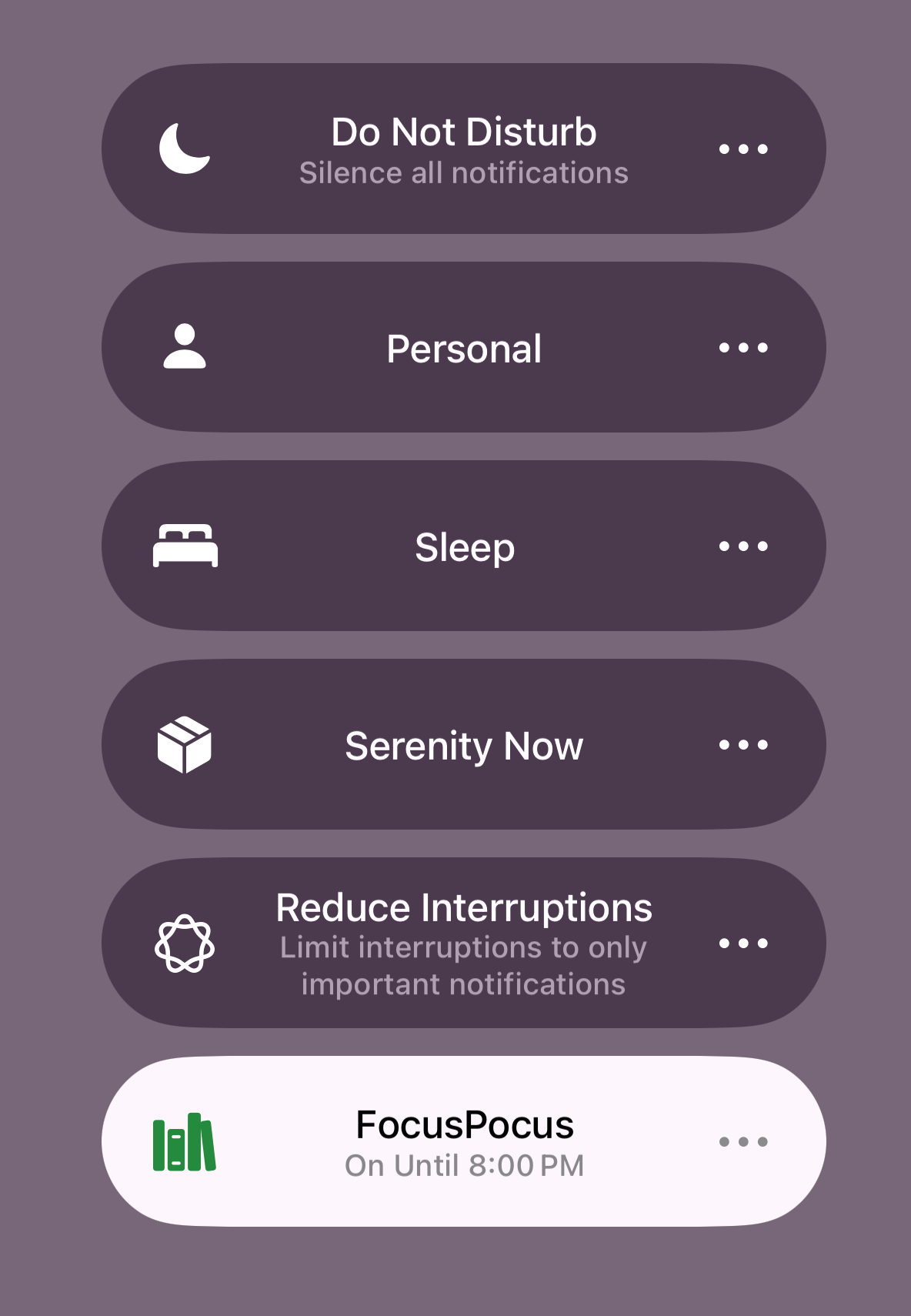Open FocusPocus duration options ellipsis
The width and height of the screenshot is (911, 1316).
pos(743,1142)
